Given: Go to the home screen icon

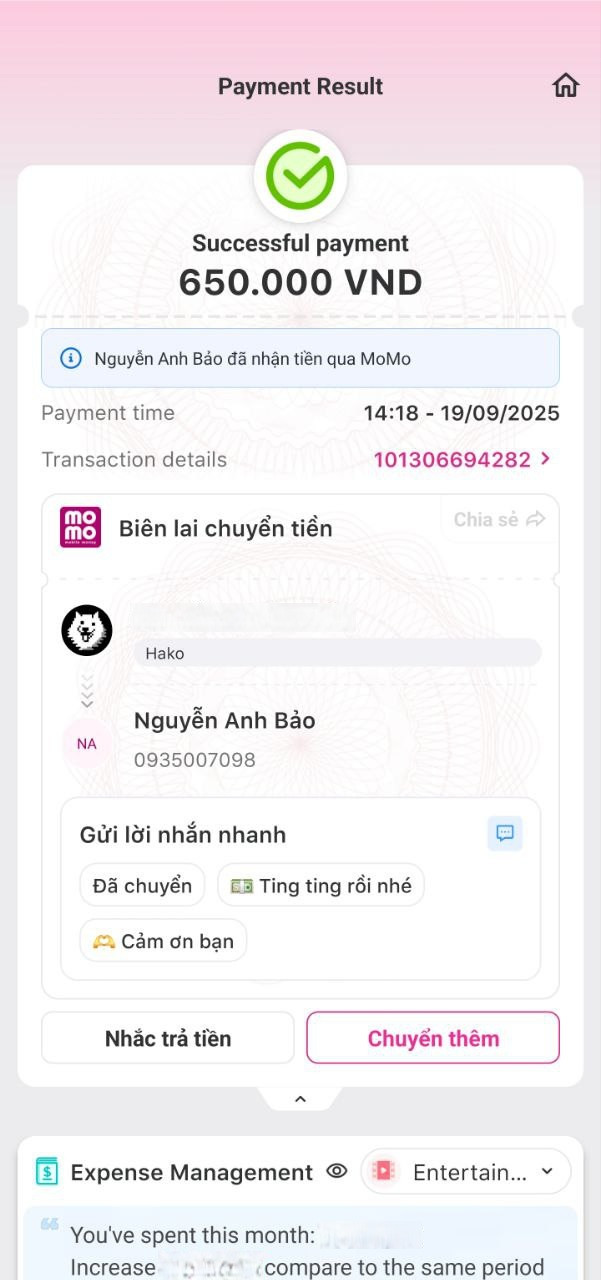Looking at the screenshot, I should point(566,86).
